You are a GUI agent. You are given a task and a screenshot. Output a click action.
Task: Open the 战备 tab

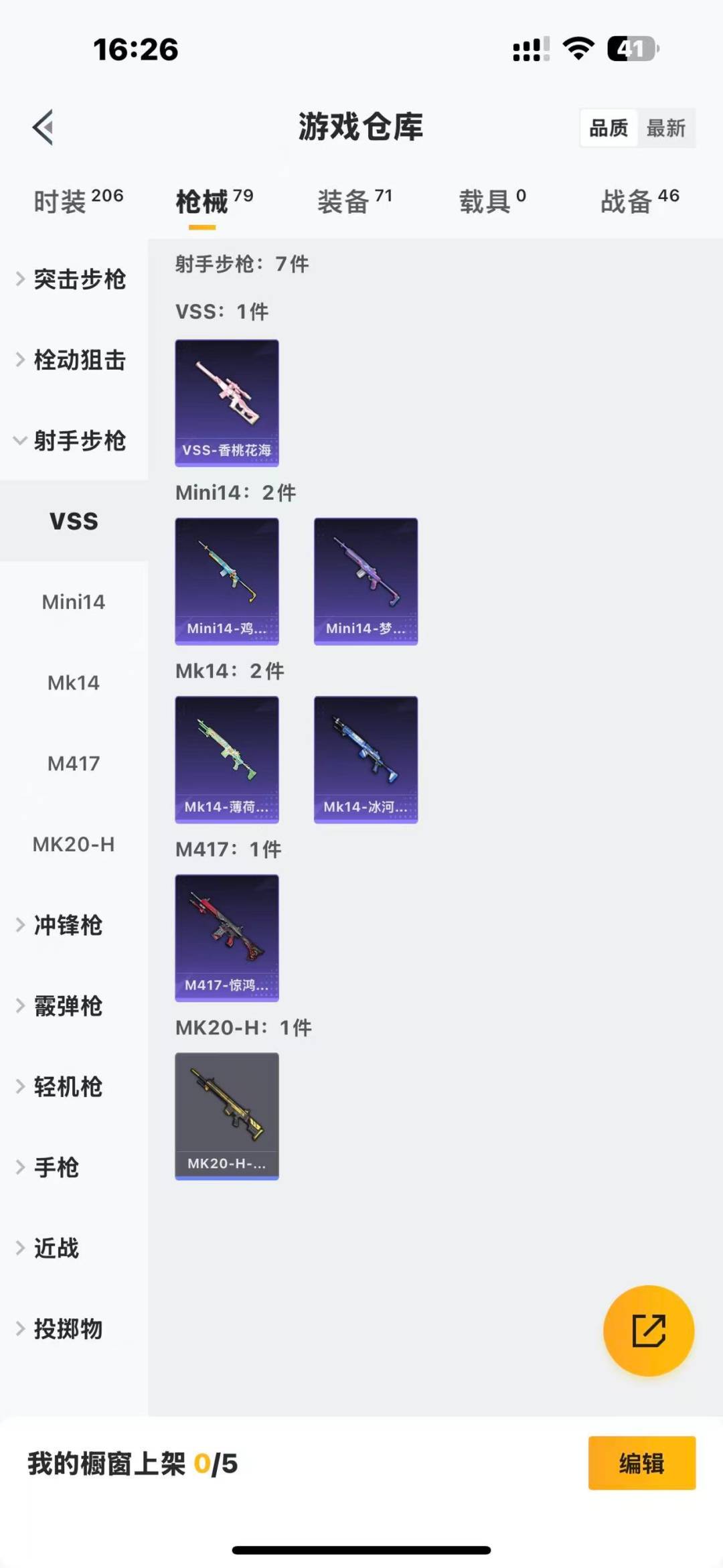pos(639,201)
